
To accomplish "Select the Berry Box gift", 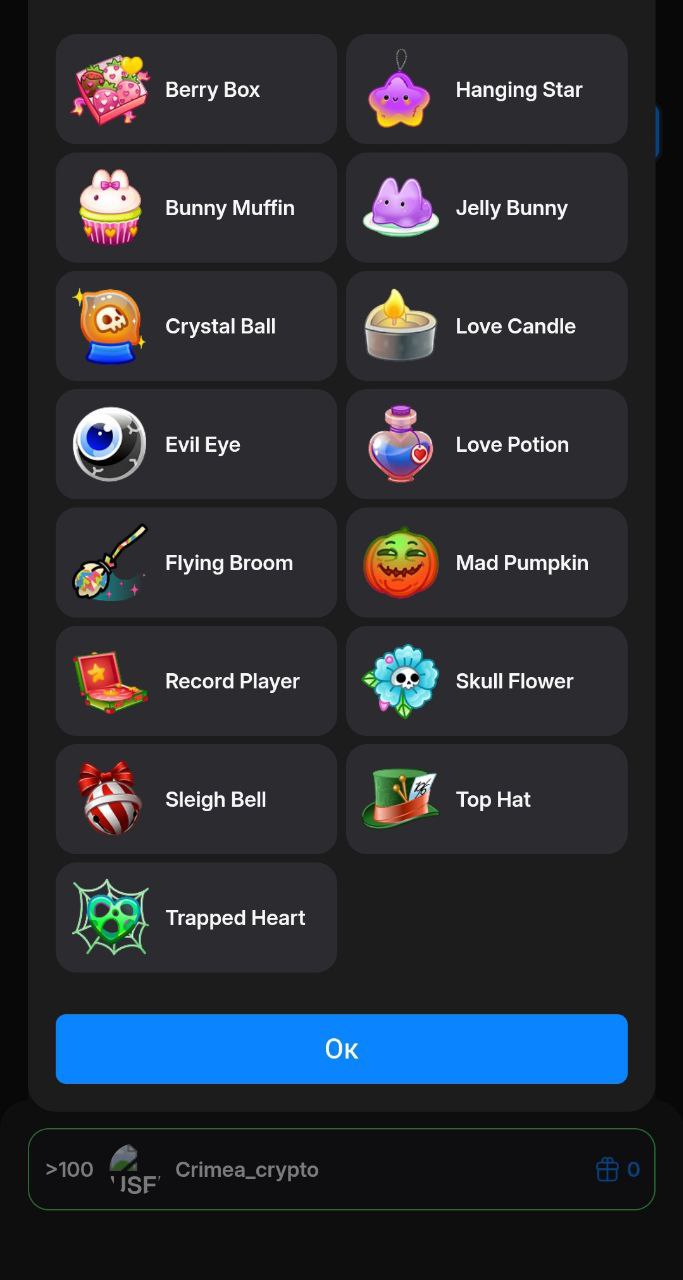I will click(x=196, y=90).
